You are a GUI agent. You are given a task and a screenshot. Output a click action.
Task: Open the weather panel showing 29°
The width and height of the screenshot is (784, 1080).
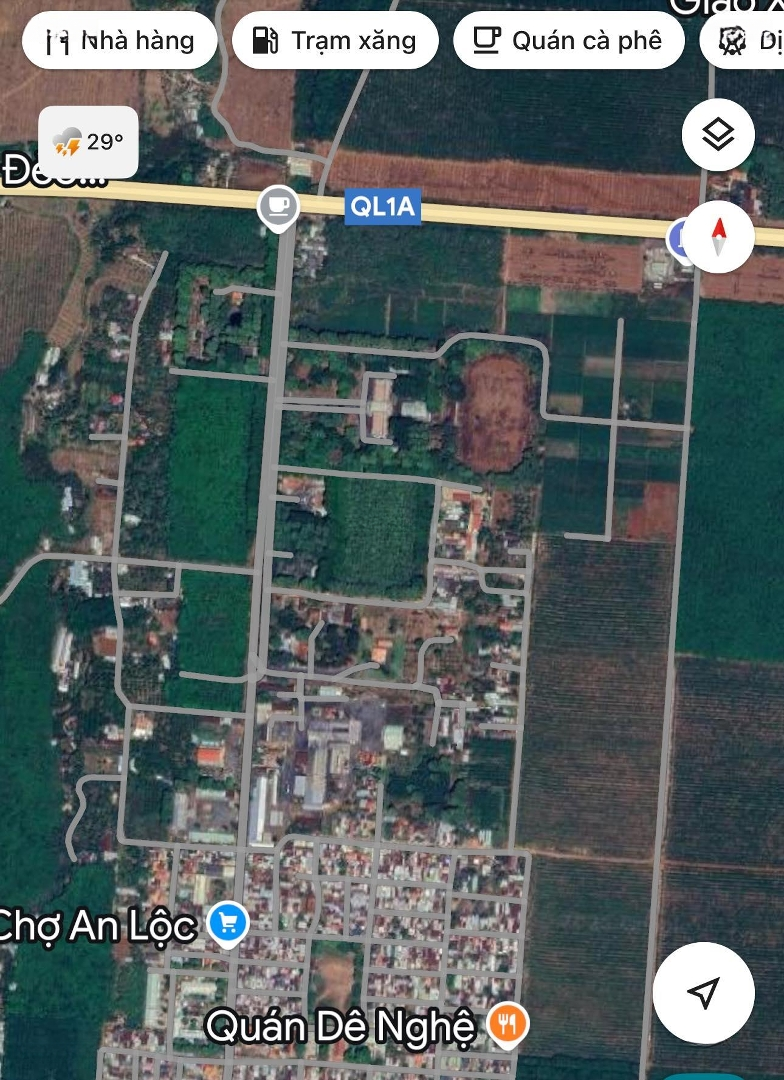(87, 142)
